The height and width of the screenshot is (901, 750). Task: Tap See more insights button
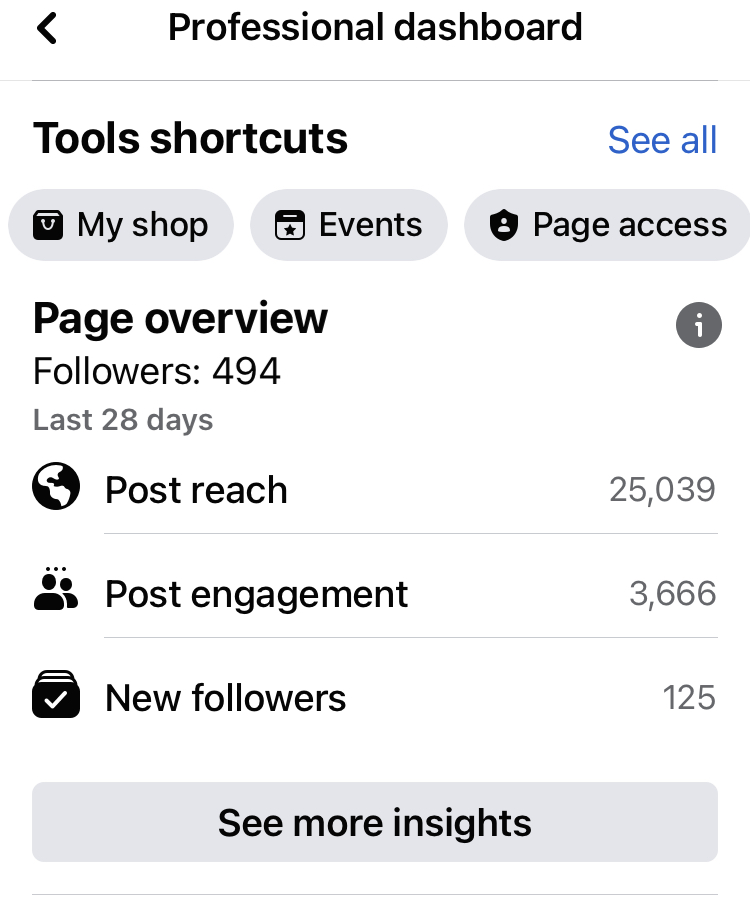pyautogui.click(x=375, y=822)
